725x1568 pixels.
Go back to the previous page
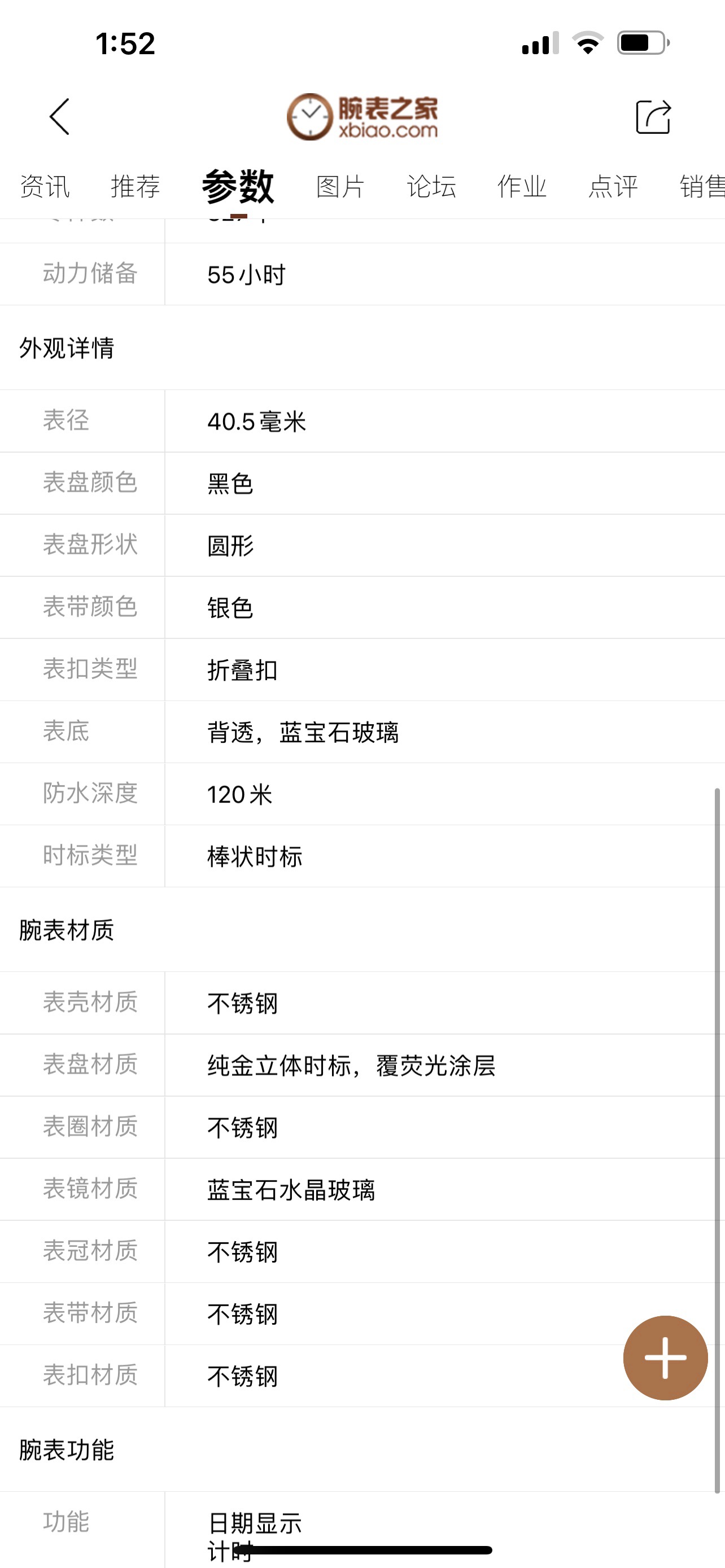pyautogui.click(x=59, y=116)
